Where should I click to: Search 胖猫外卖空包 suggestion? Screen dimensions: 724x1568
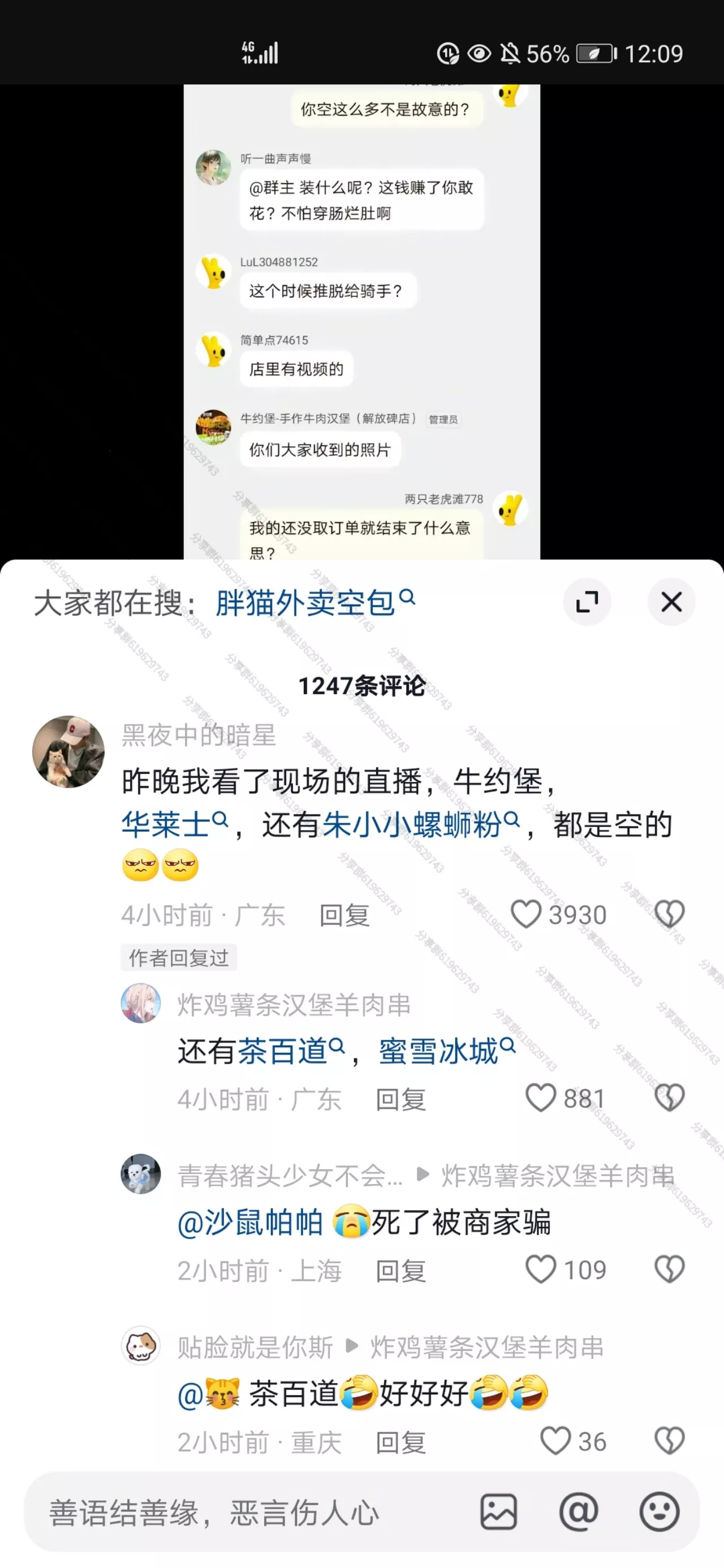tap(316, 603)
